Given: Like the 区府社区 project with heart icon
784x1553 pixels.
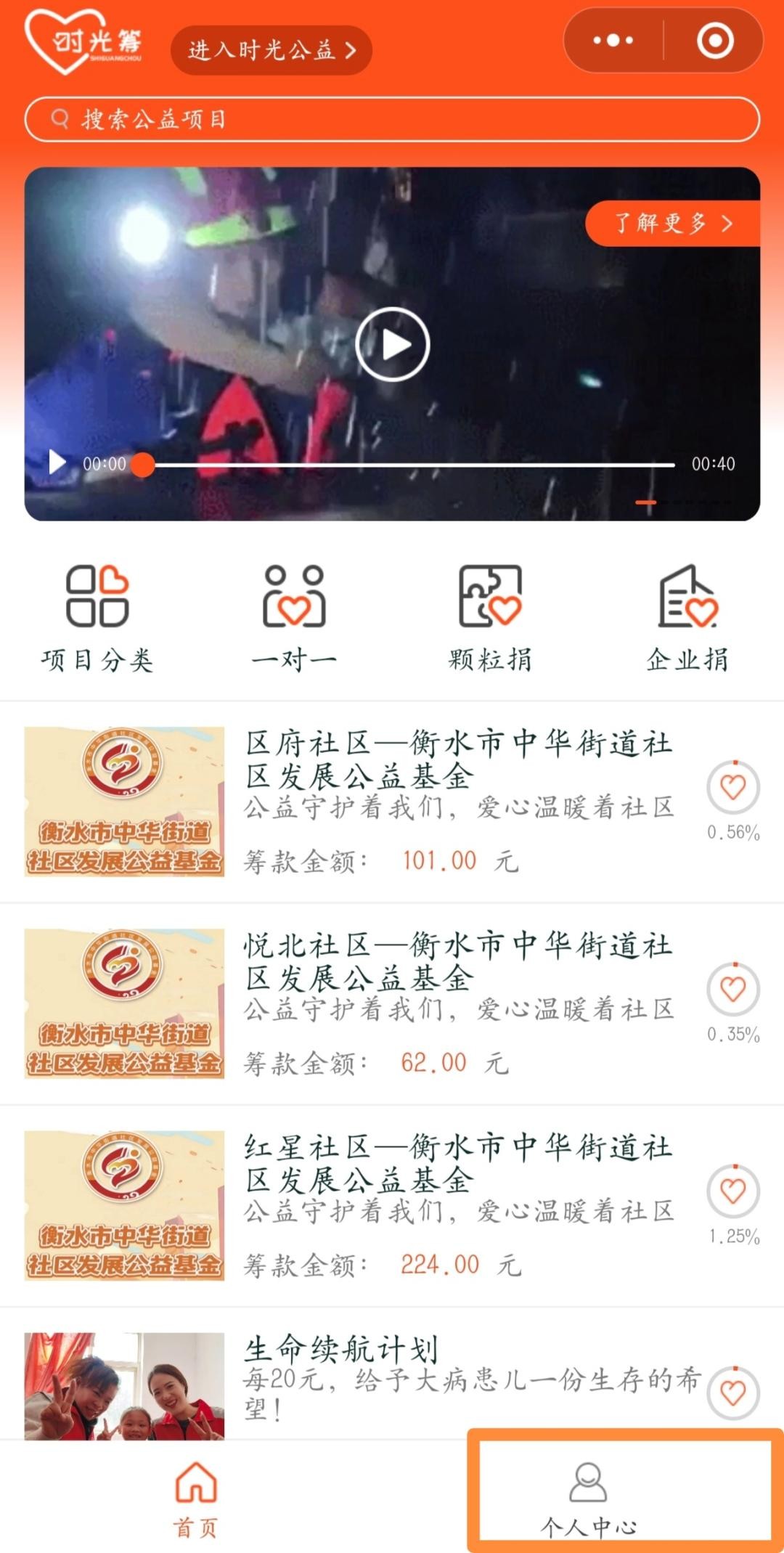Looking at the screenshot, I should click(733, 787).
